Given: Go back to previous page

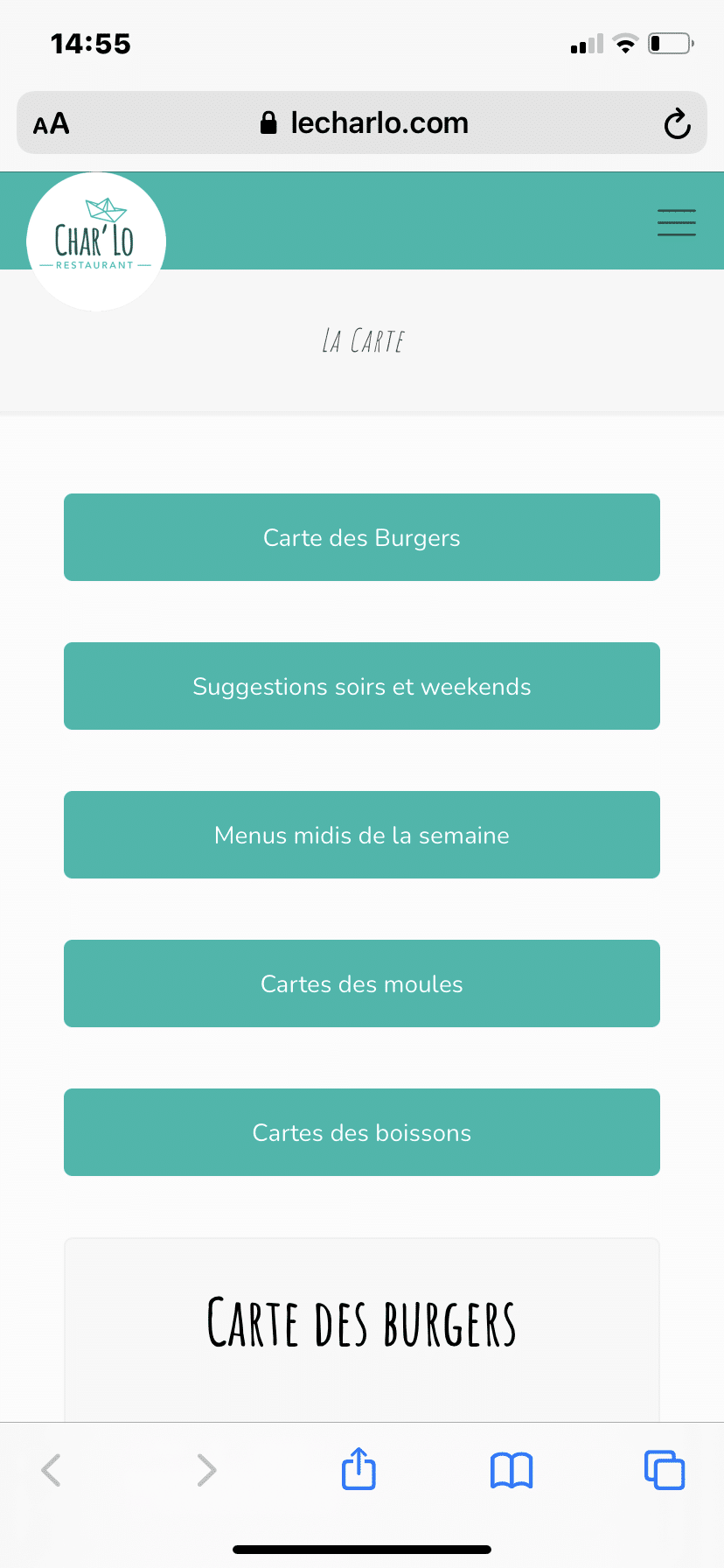Looking at the screenshot, I should (x=52, y=1470).
